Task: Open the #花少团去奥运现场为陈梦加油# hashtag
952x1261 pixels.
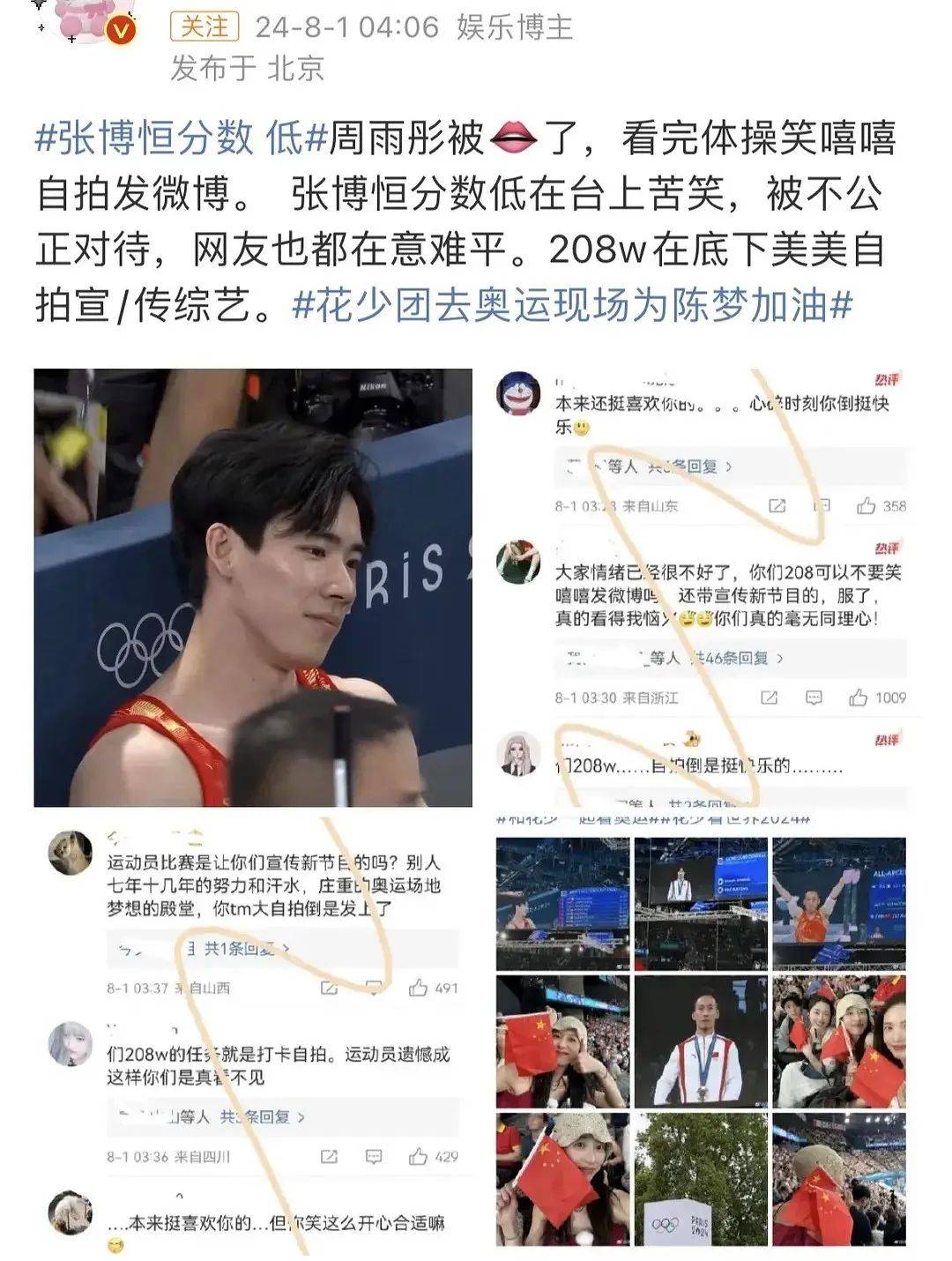Action: click(x=572, y=306)
